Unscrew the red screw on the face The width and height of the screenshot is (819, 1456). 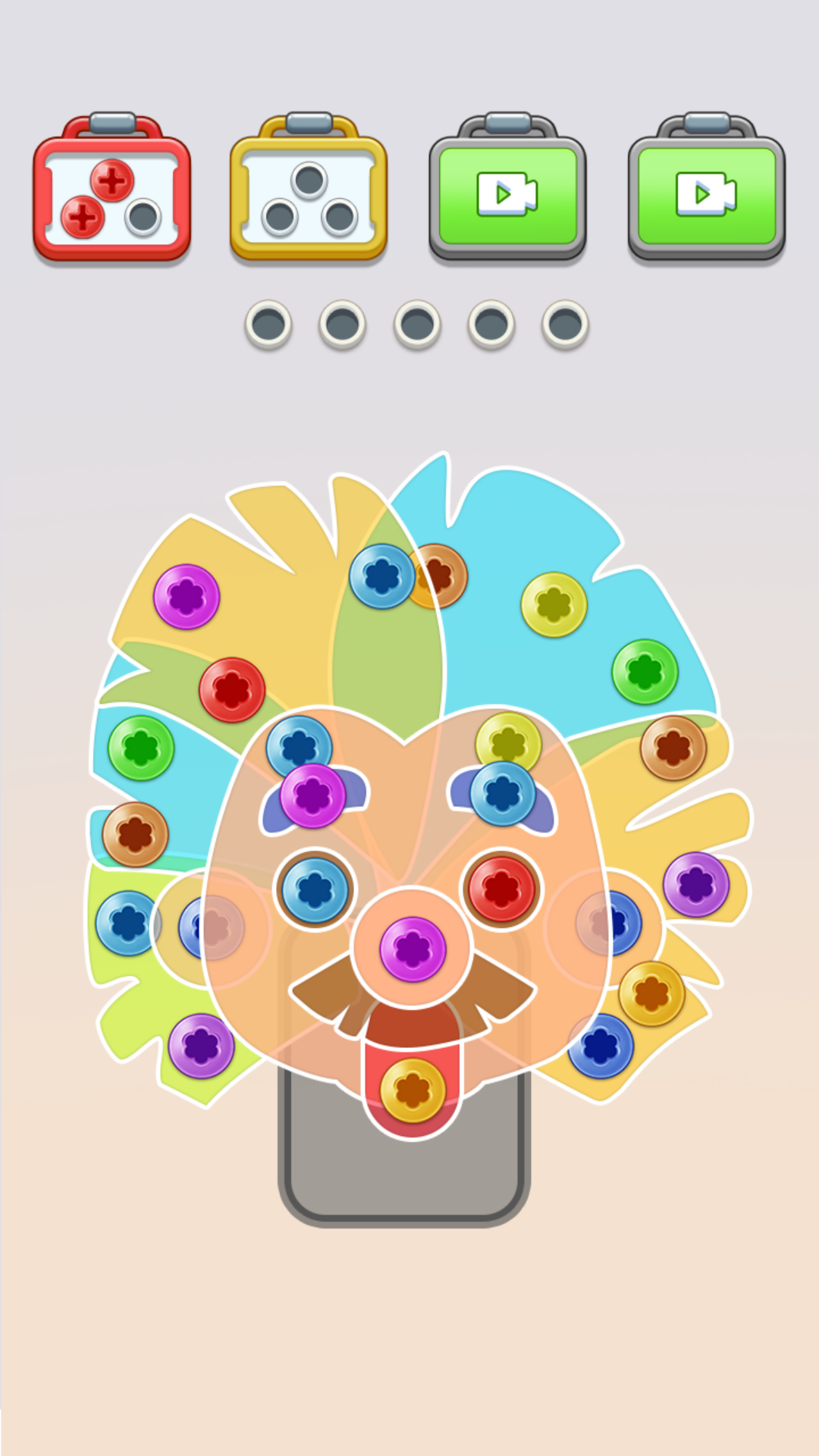pyautogui.click(x=501, y=889)
